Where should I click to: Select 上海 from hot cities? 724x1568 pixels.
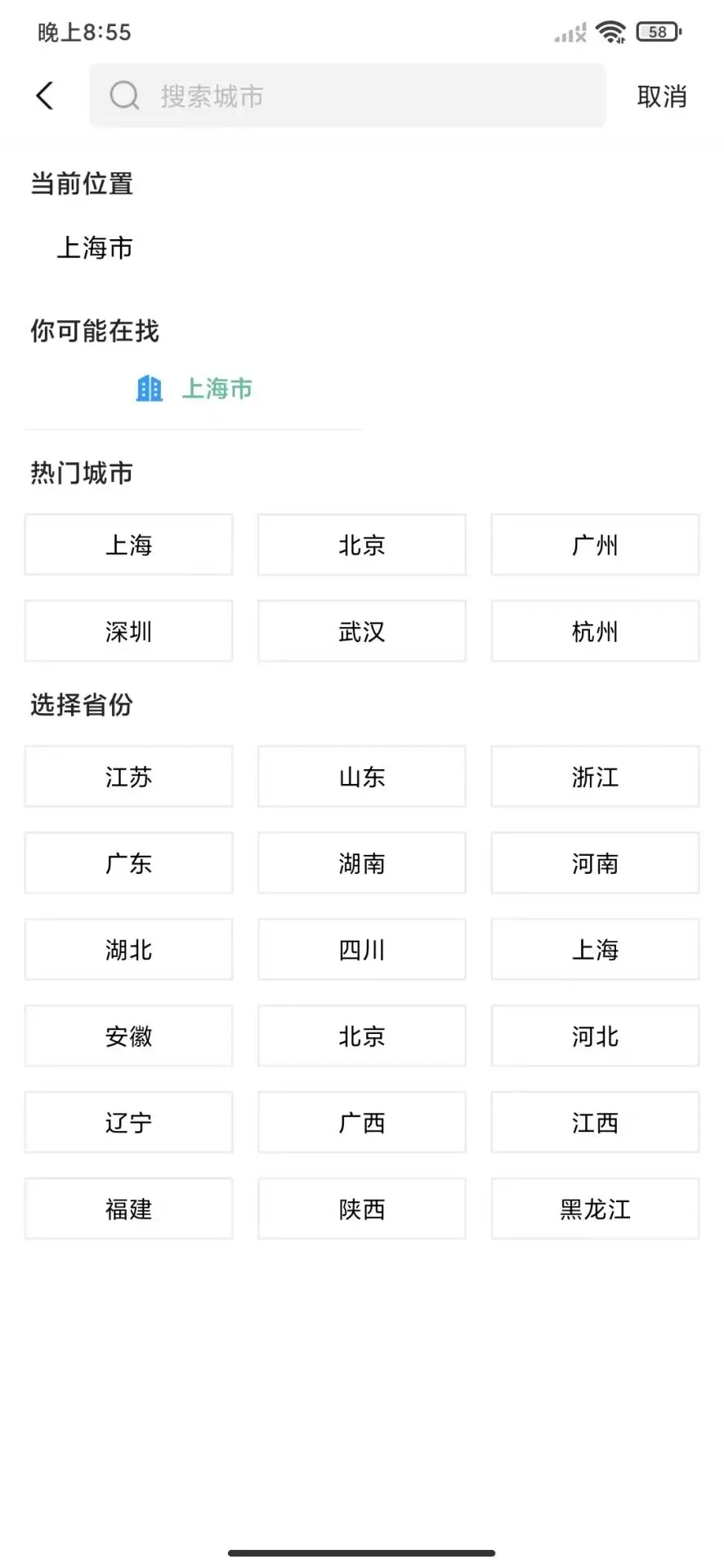[128, 545]
